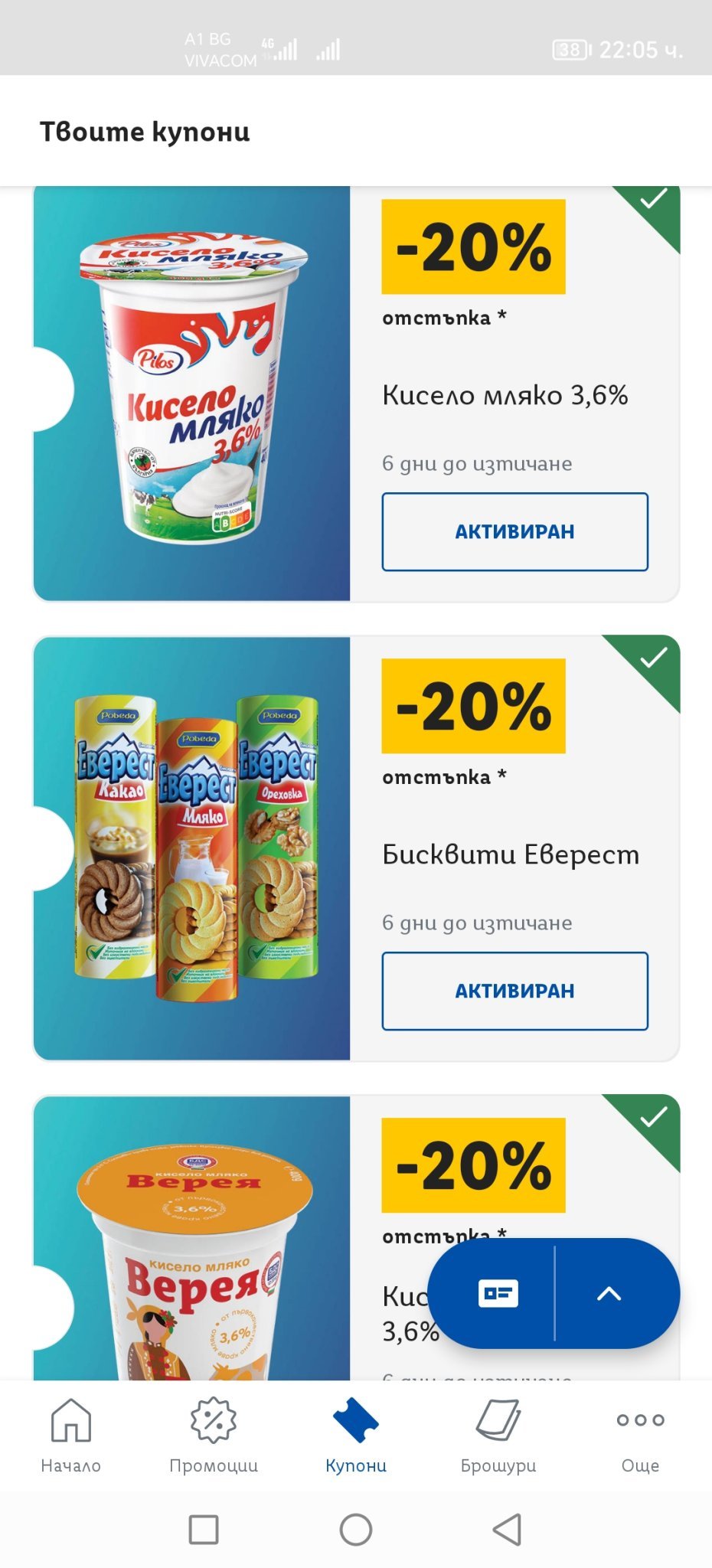712x1568 pixels.
Task: Show the loyalty card from the floating button
Action: tap(498, 1293)
